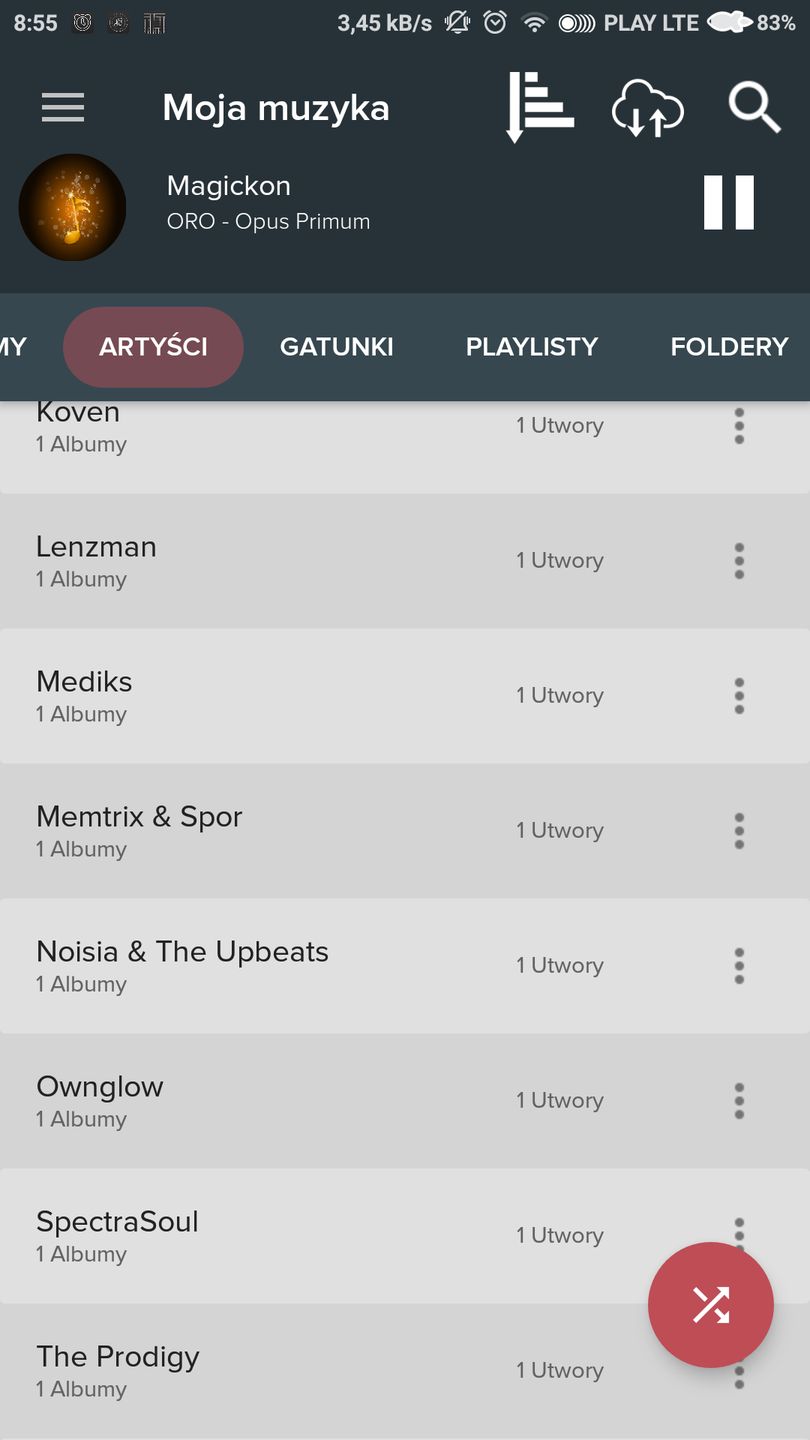This screenshot has height=1440, width=810.
Task: Select the Artyści tab
Action: [x=153, y=347]
